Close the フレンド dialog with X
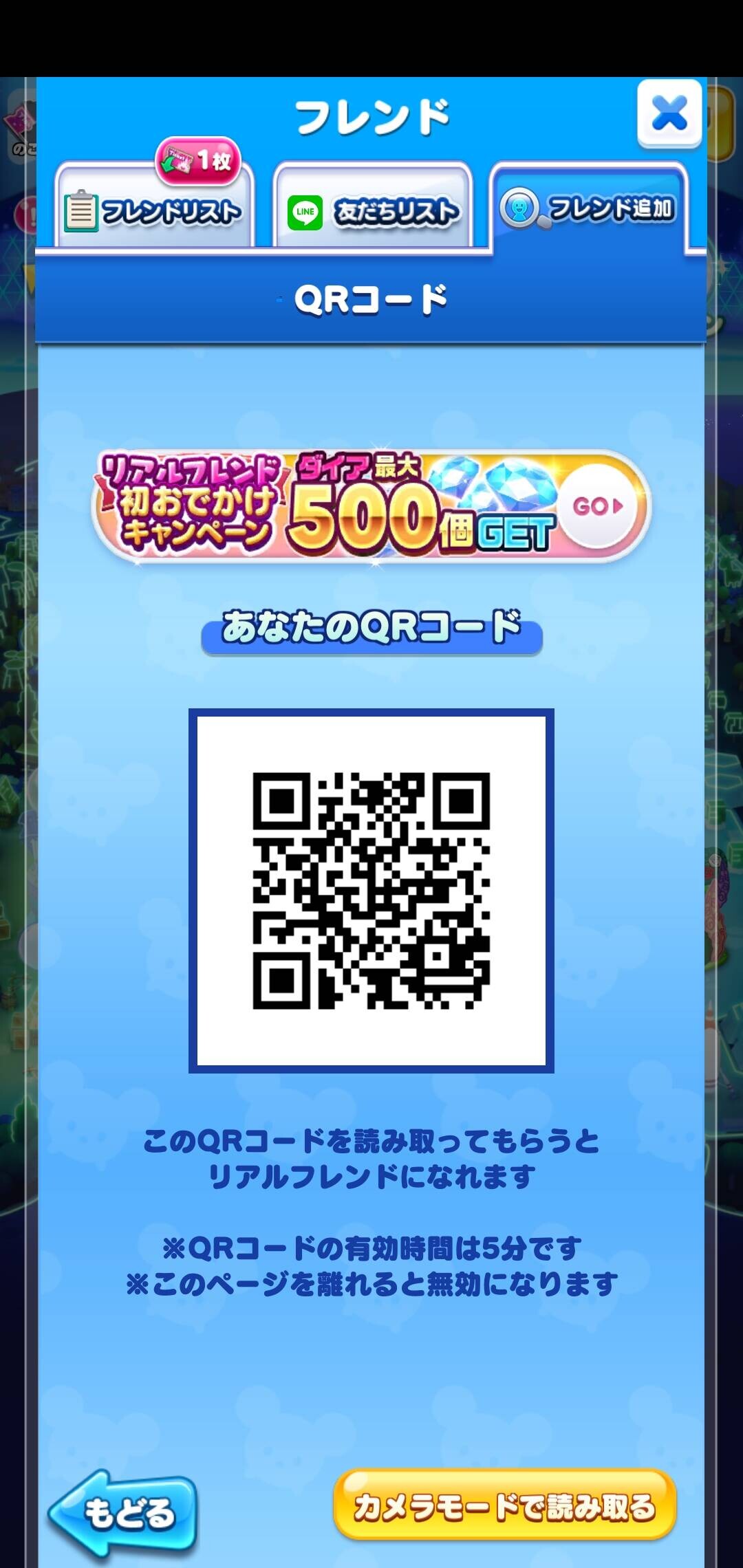 click(x=669, y=113)
